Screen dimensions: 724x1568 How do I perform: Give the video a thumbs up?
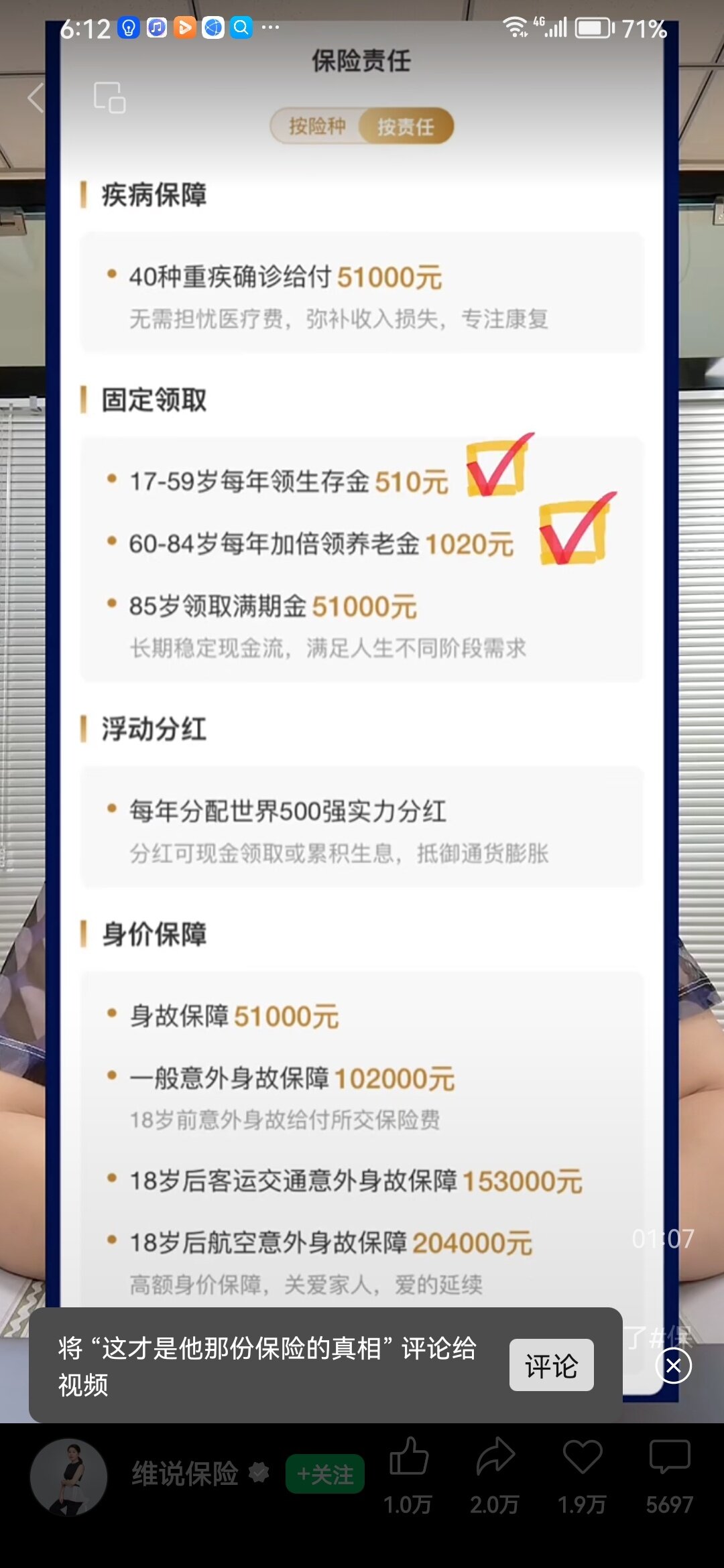pos(408,1458)
